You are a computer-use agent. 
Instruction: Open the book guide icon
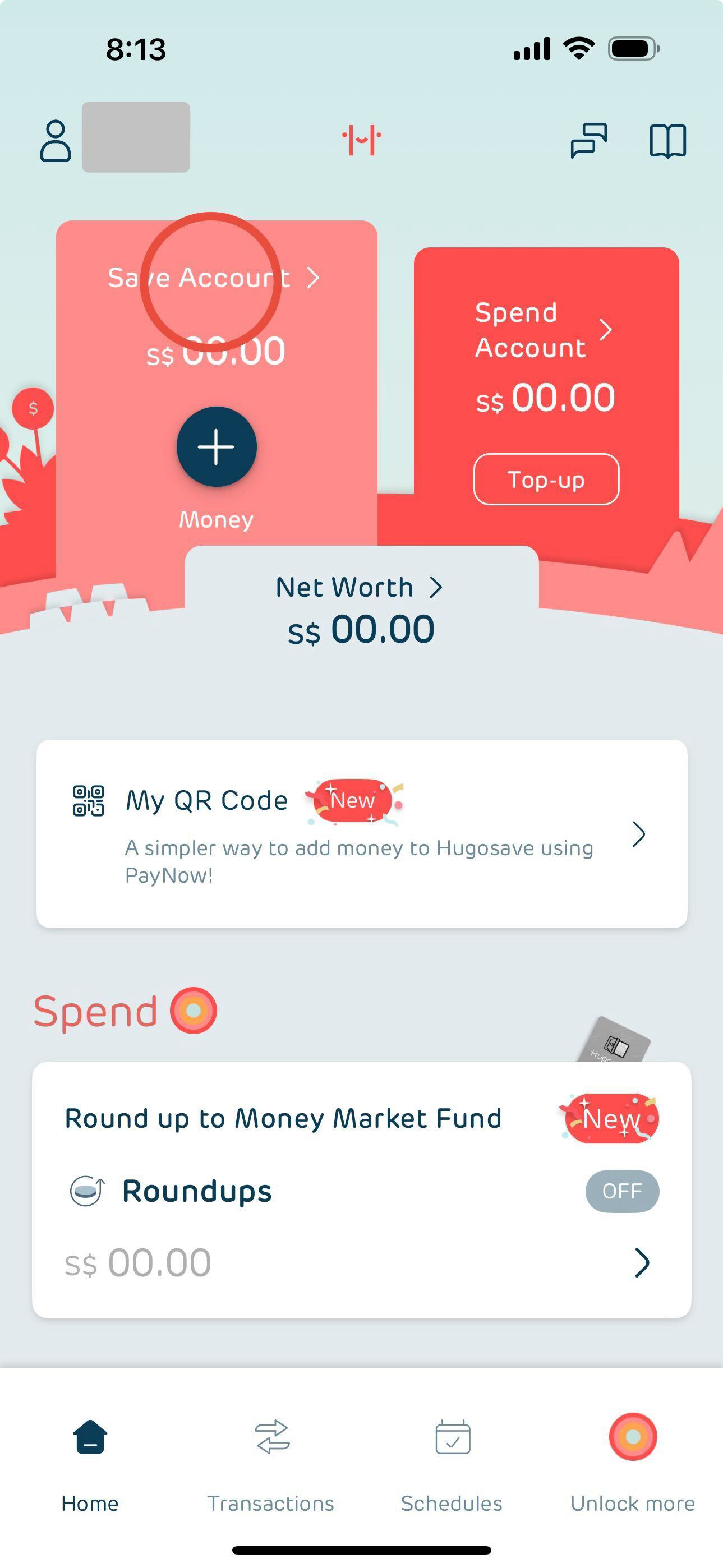[x=667, y=141]
